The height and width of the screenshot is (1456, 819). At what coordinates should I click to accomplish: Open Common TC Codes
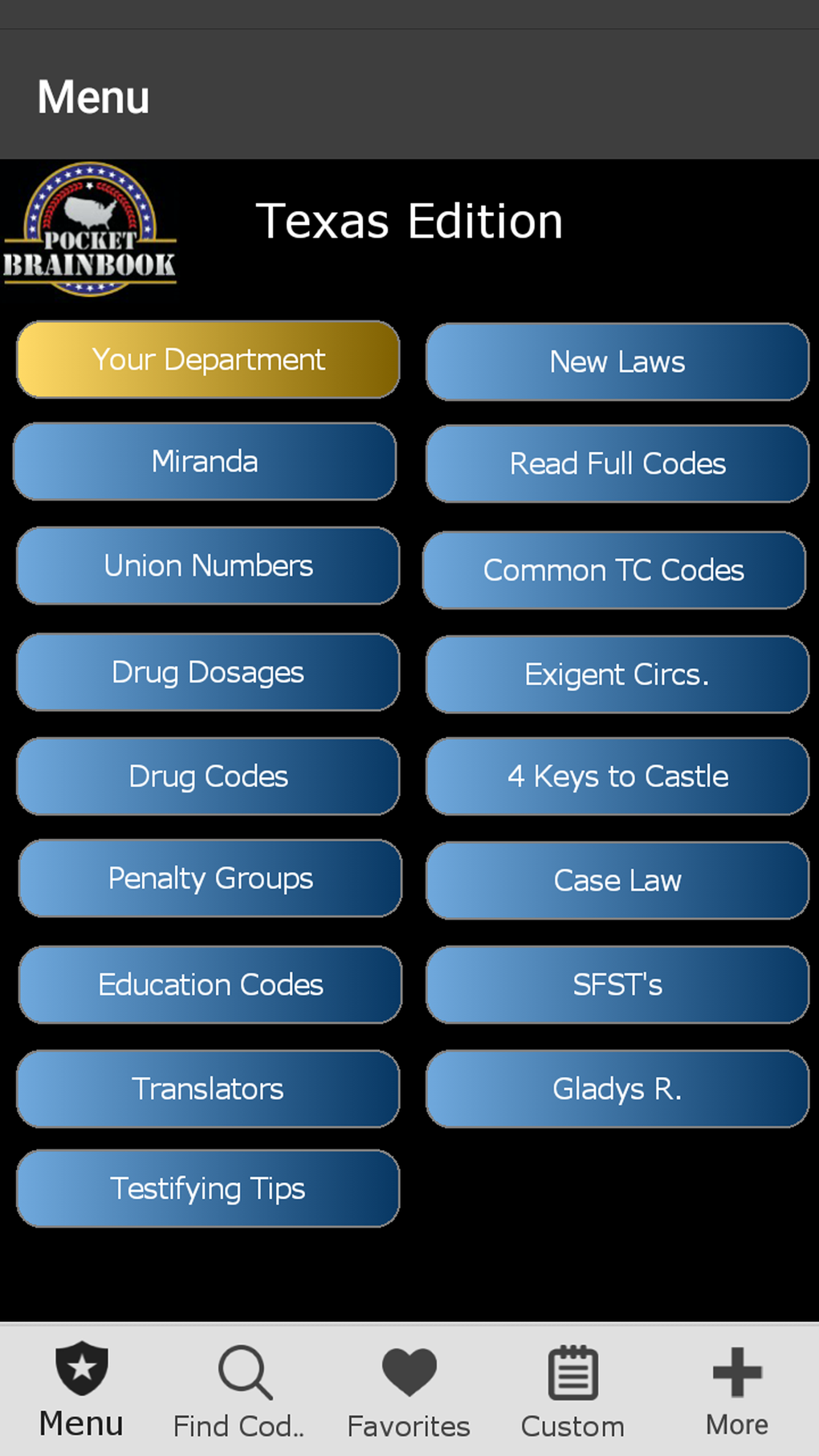coord(614,570)
